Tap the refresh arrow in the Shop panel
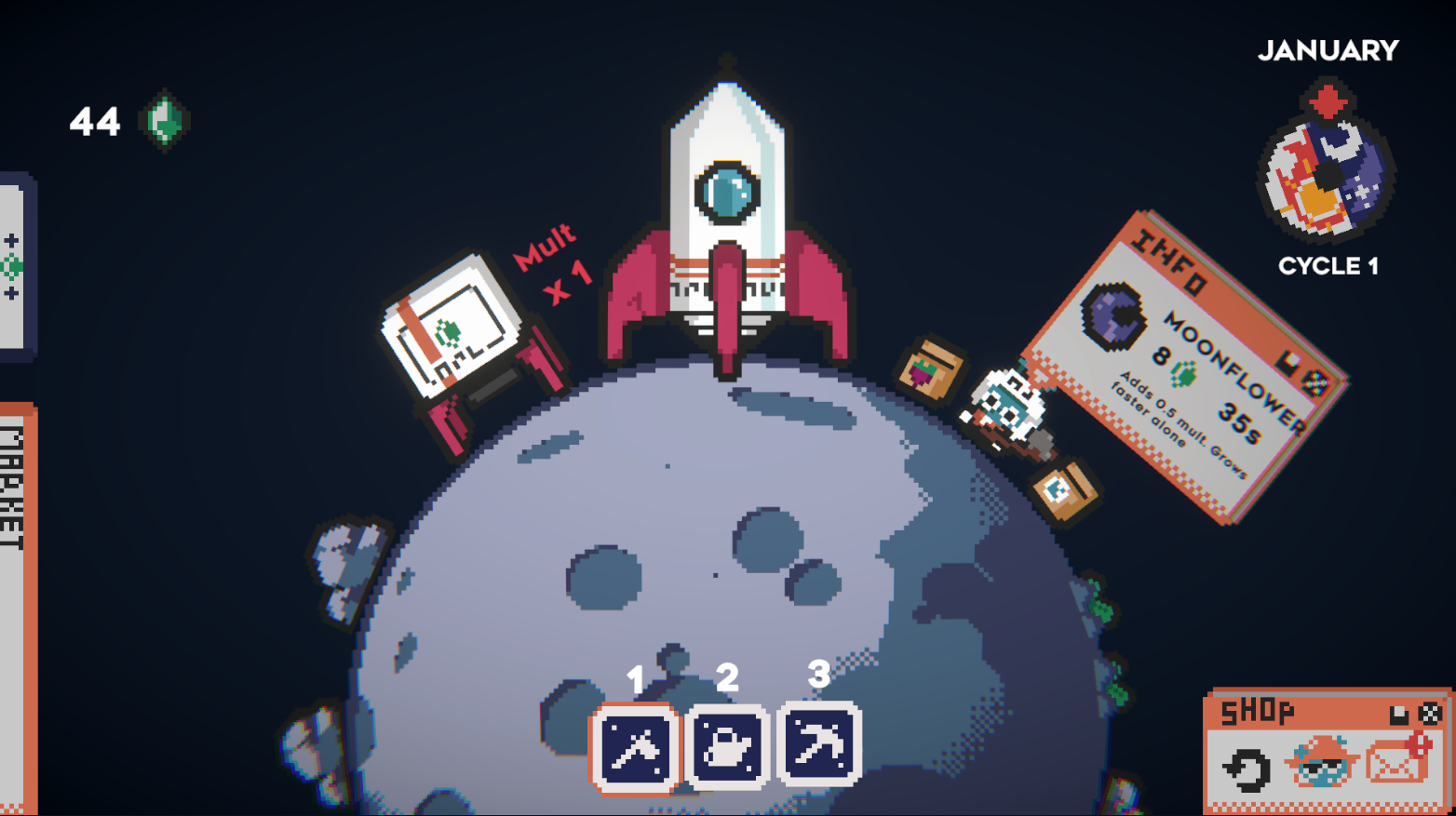Screen dimensions: 1456x816 pyautogui.click(x=1247, y=769)
